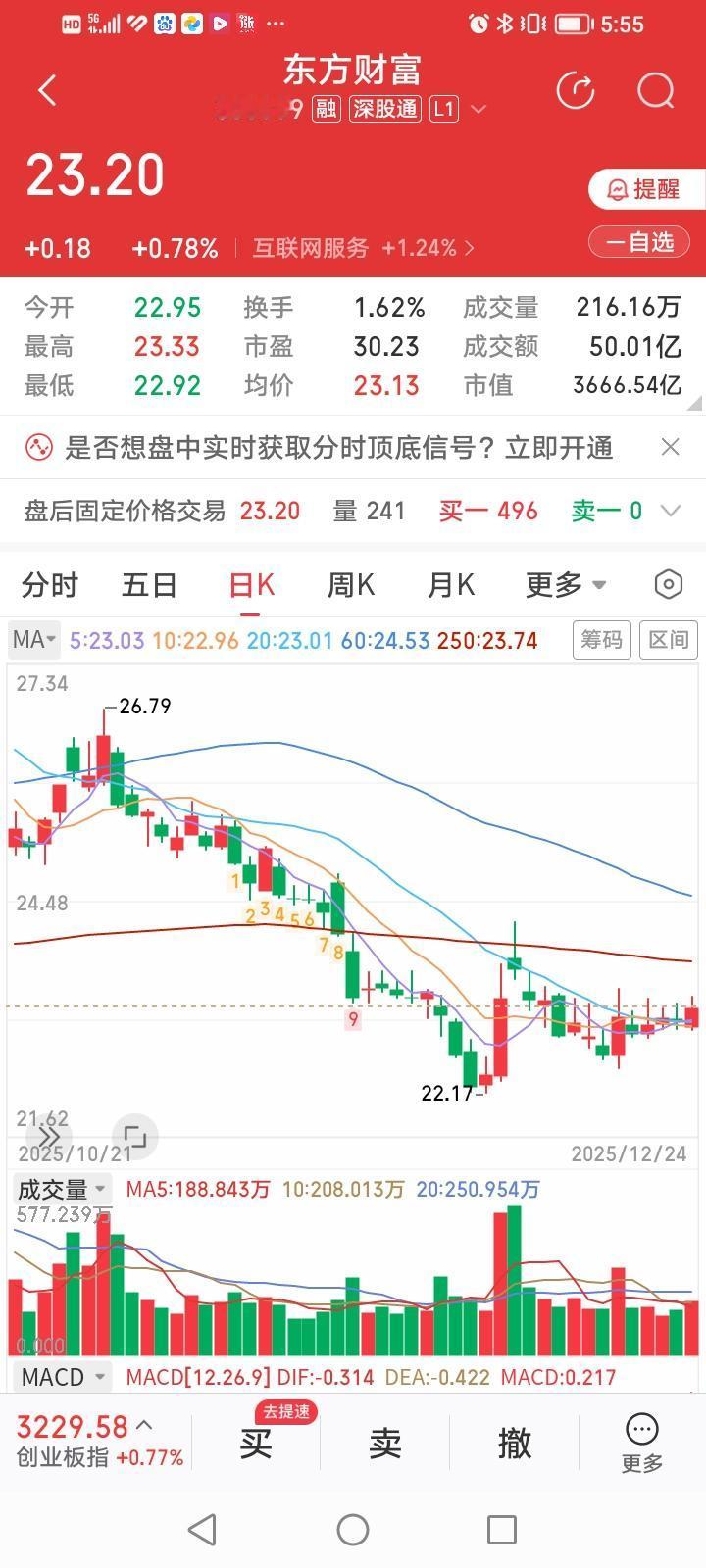The width and height of the screenshot is (706, 1568).
Task: Switch to the 周K weekly chart tab
Action: [x=350, y=584]
